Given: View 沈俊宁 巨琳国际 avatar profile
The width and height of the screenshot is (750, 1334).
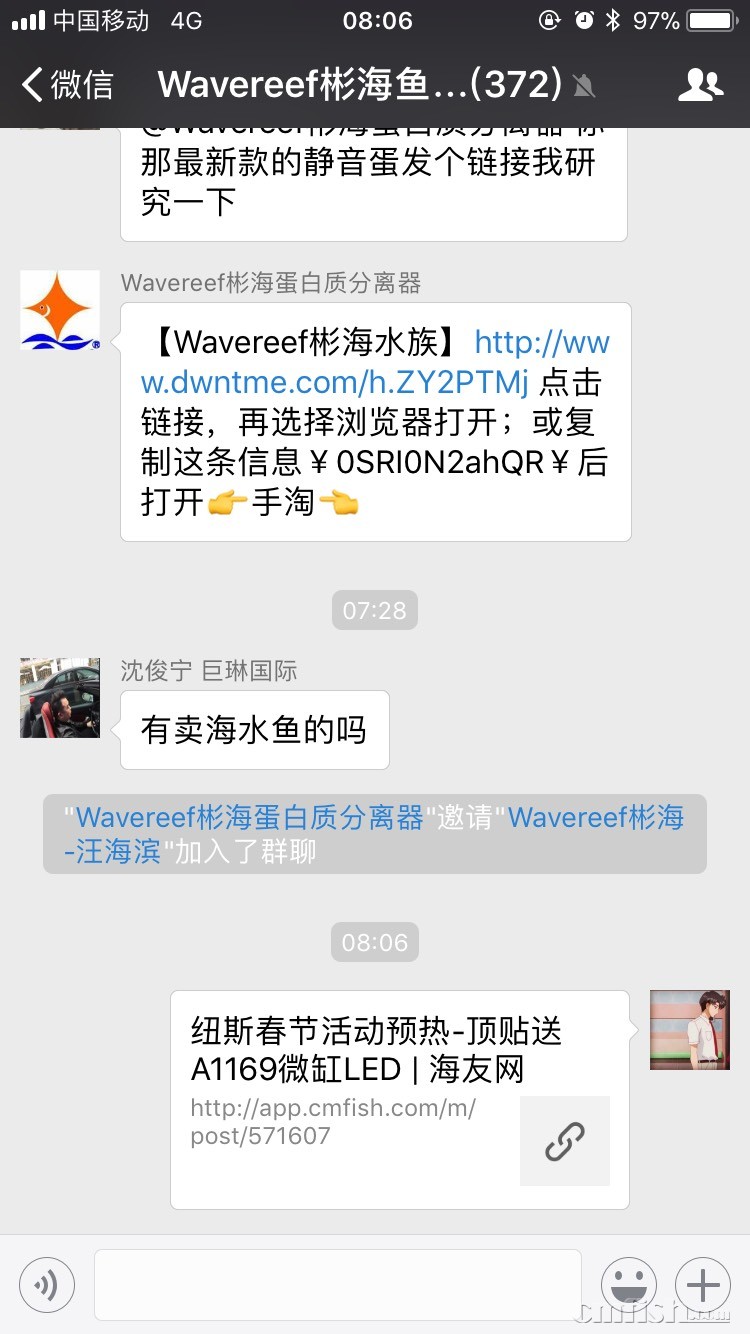Looking at the screenshot, I should pyautogui.click(x=60, y=698).
